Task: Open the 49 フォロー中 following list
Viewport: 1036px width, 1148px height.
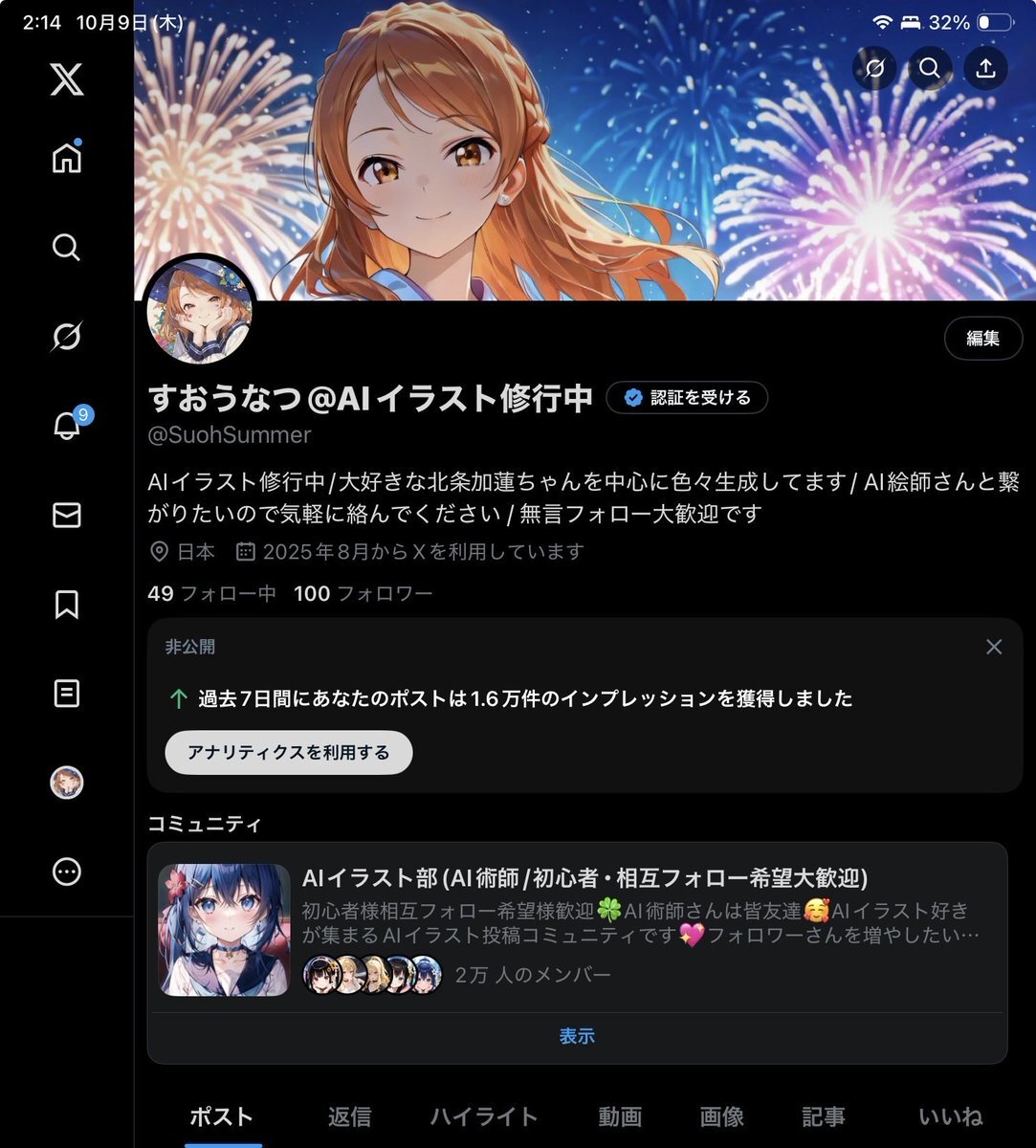Action: tap(211, 594)
